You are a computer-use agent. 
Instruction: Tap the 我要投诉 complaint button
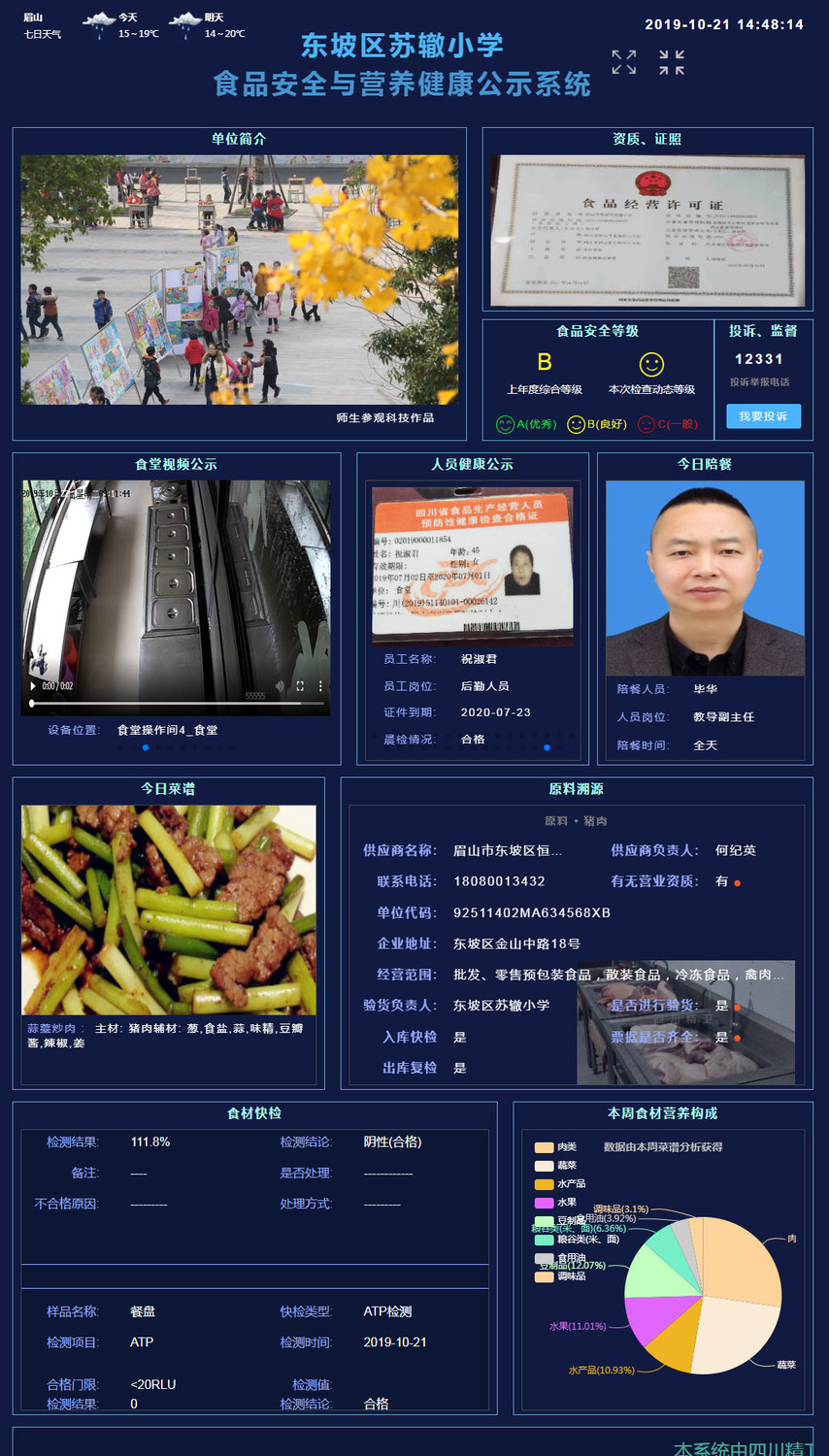(x=763, y=416)
